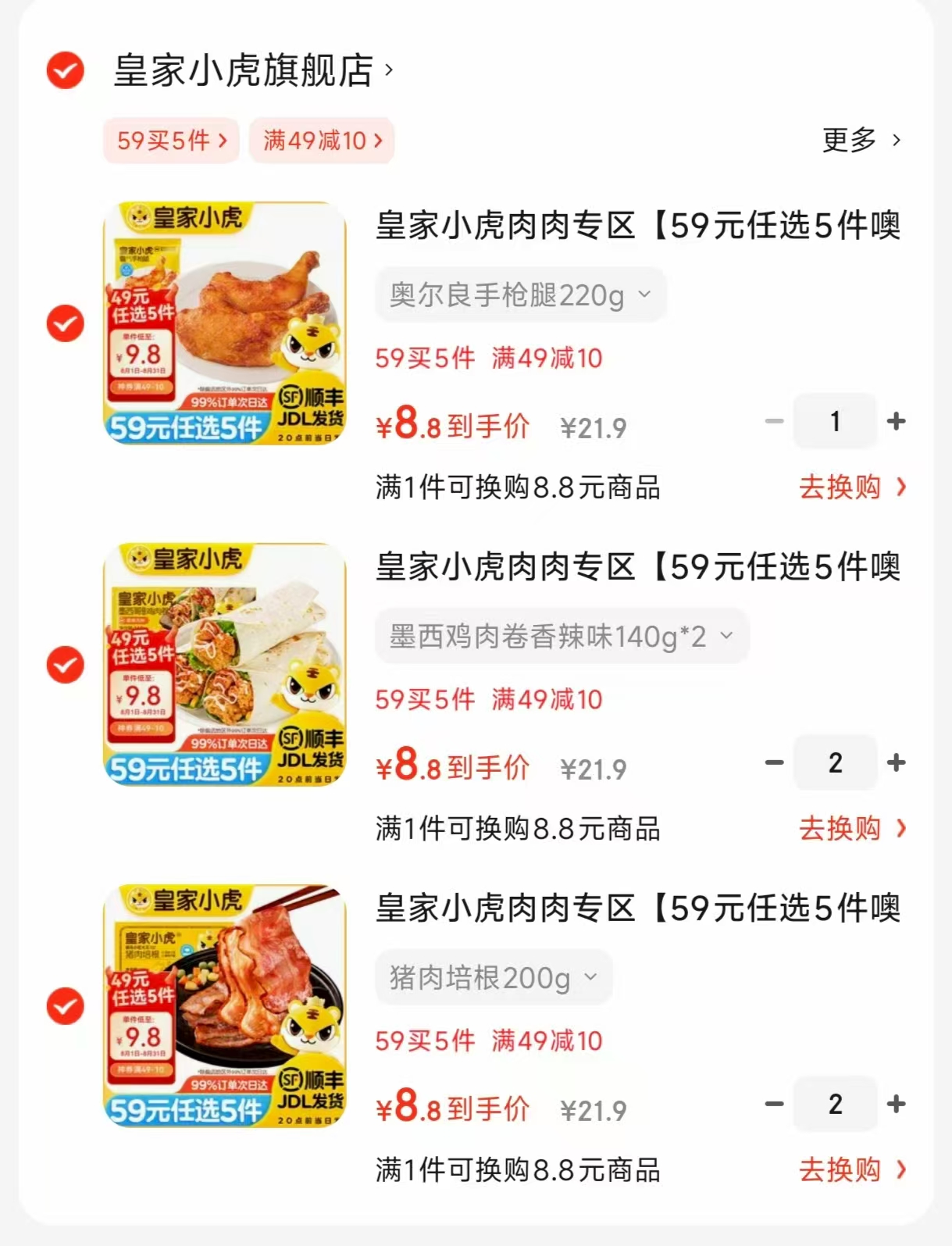Screen dimensions: 952x1246
Task: Uncheck the 奥尔良手枪腿 item checkbox
Action: (x=63, y=324)
